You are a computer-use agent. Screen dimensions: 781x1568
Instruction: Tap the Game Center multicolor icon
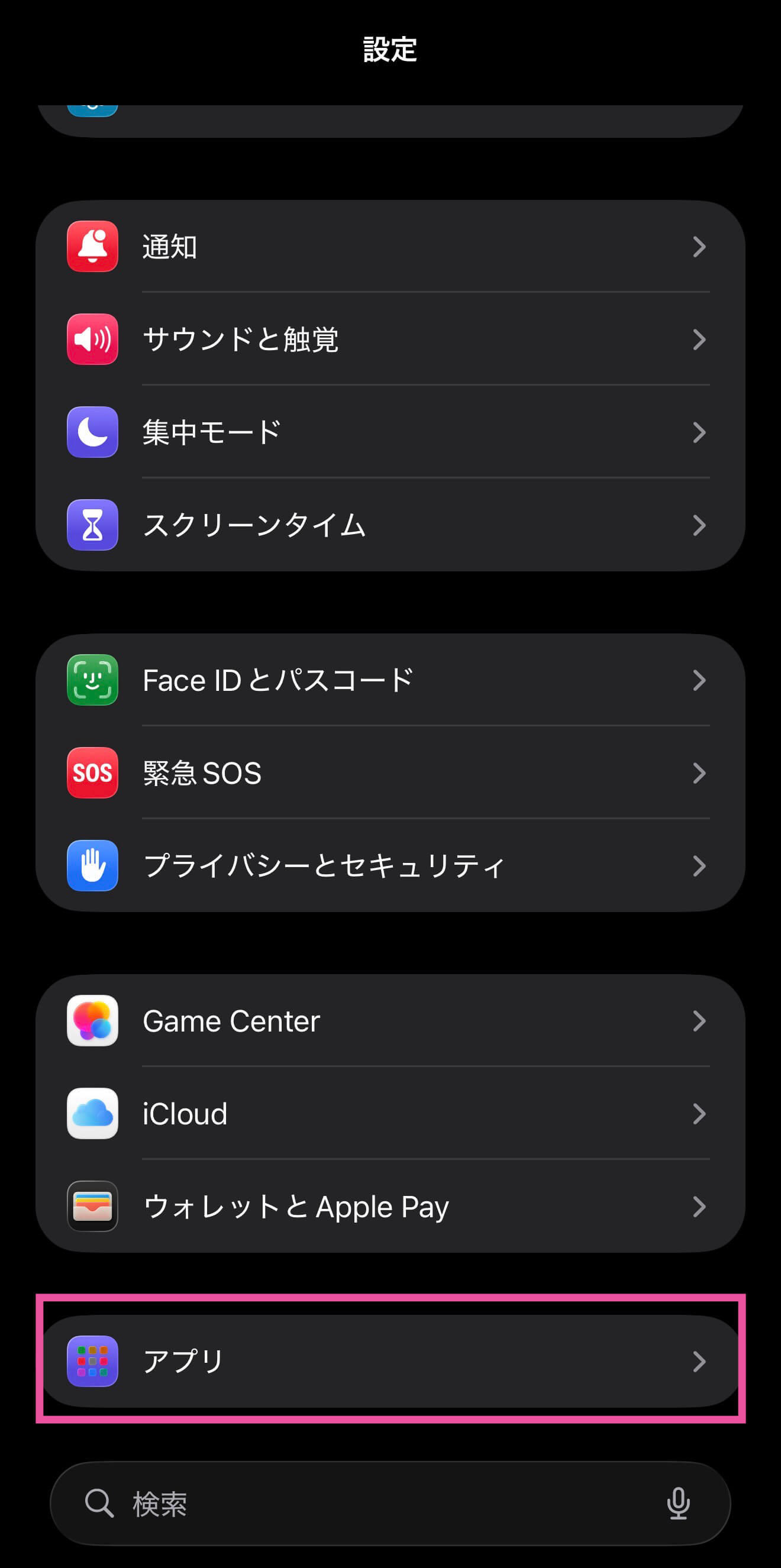(x=92, y=1021)
